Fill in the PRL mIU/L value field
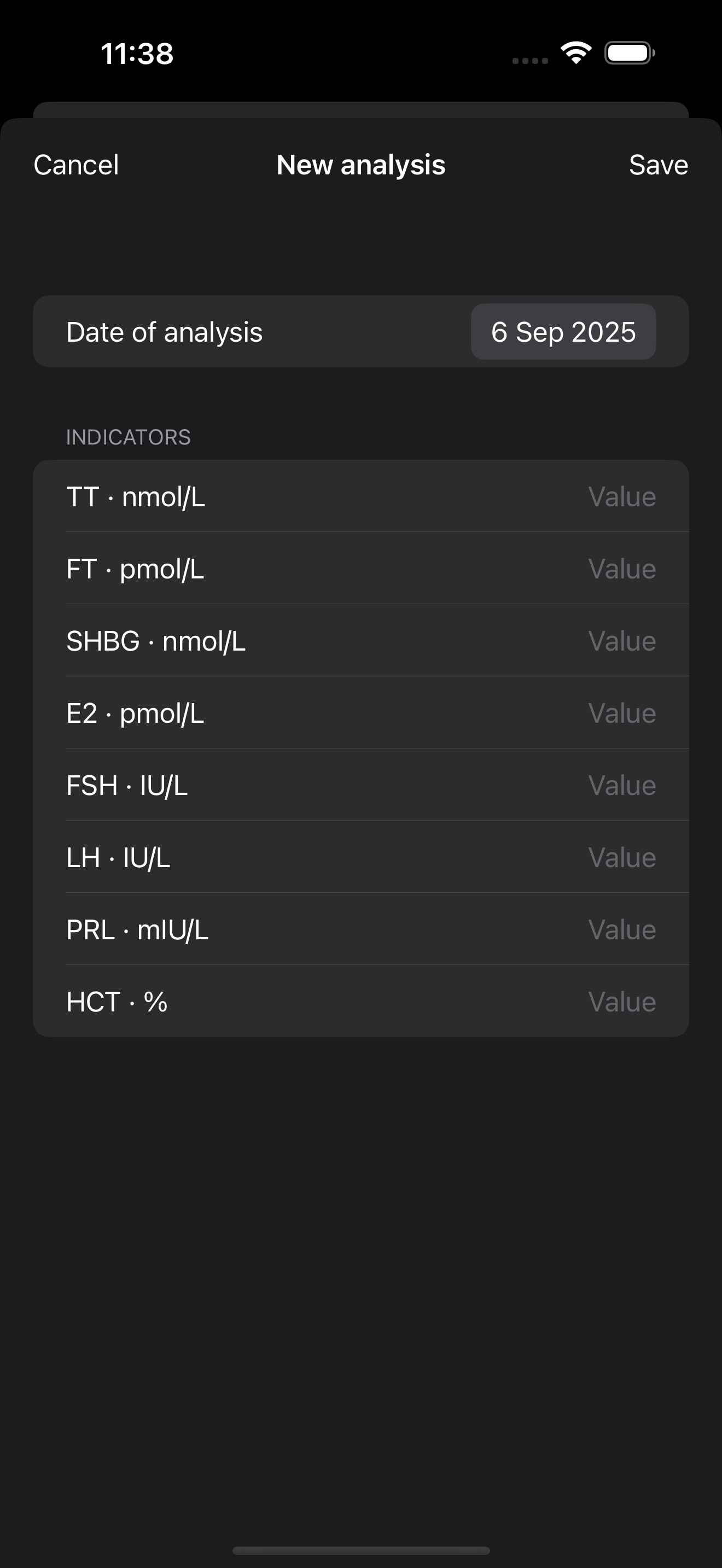 621,929
